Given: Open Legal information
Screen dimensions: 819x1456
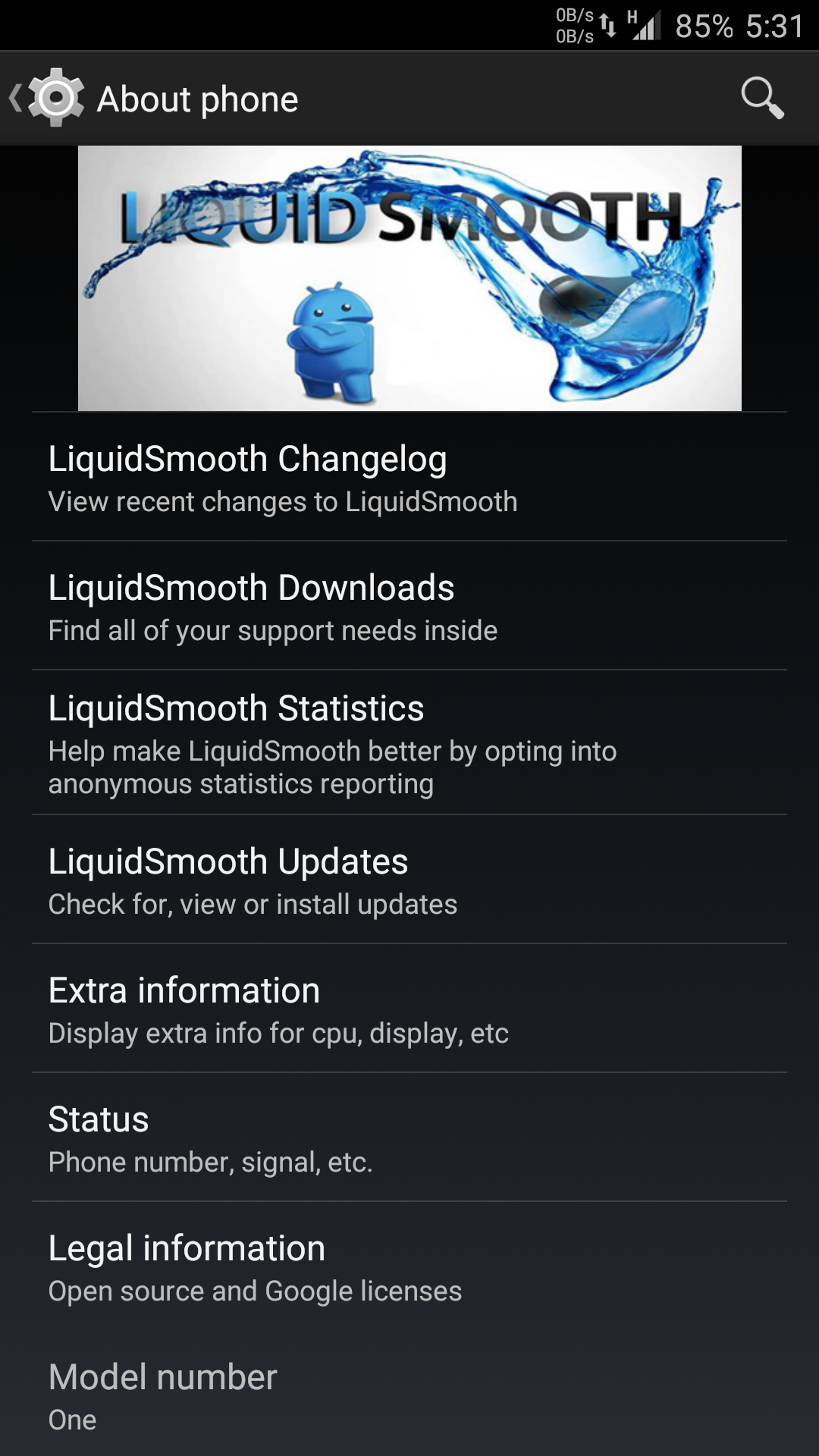Looking at the screenshot, I should [x=409, y=1266].
